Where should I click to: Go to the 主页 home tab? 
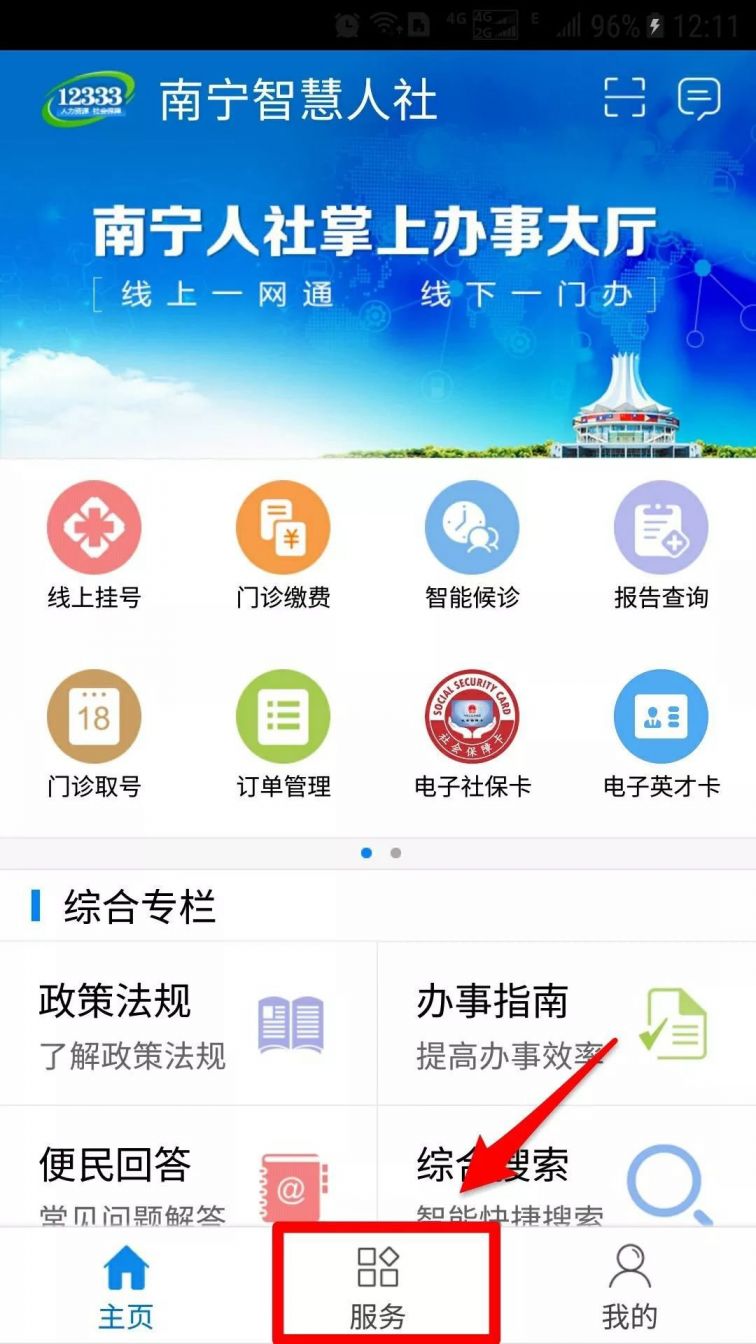(126, 1286)
